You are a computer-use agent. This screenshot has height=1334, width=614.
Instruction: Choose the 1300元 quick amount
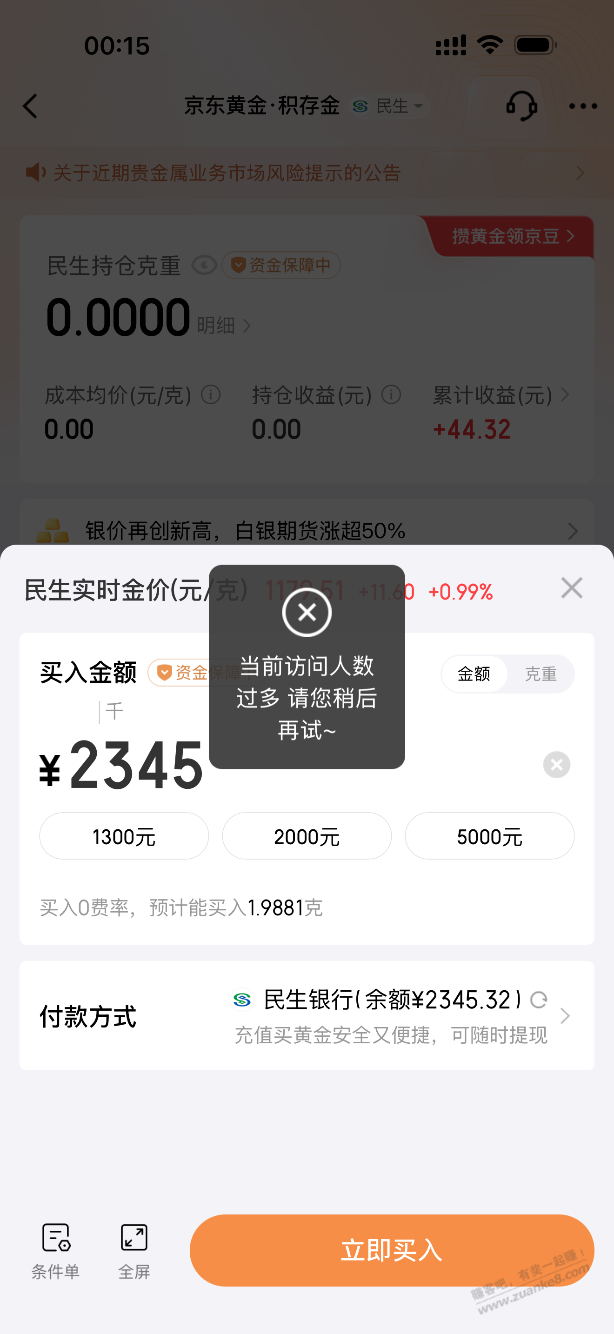124,837
